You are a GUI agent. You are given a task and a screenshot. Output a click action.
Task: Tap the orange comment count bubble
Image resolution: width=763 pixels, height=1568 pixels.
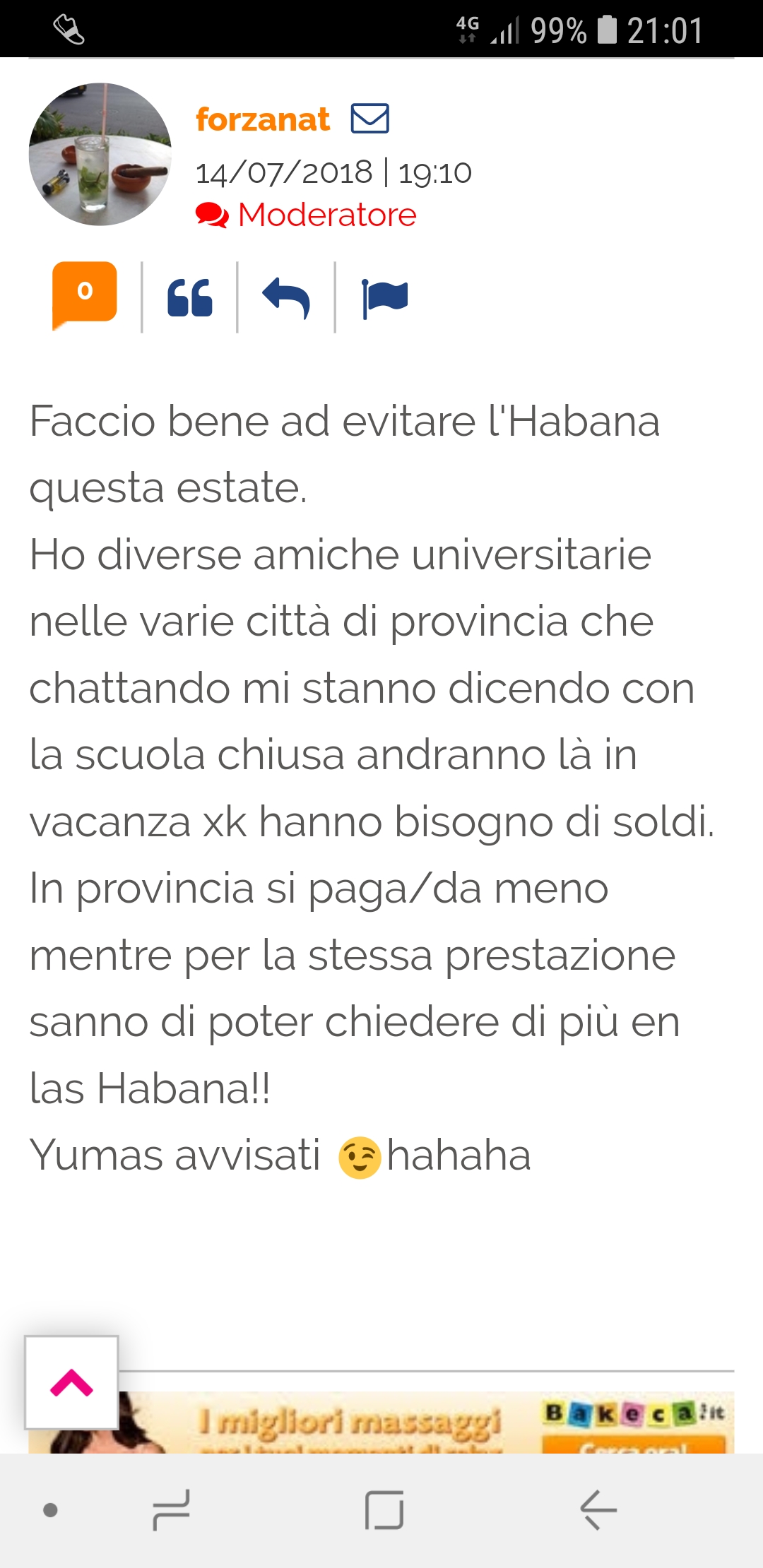click(85, 292)
